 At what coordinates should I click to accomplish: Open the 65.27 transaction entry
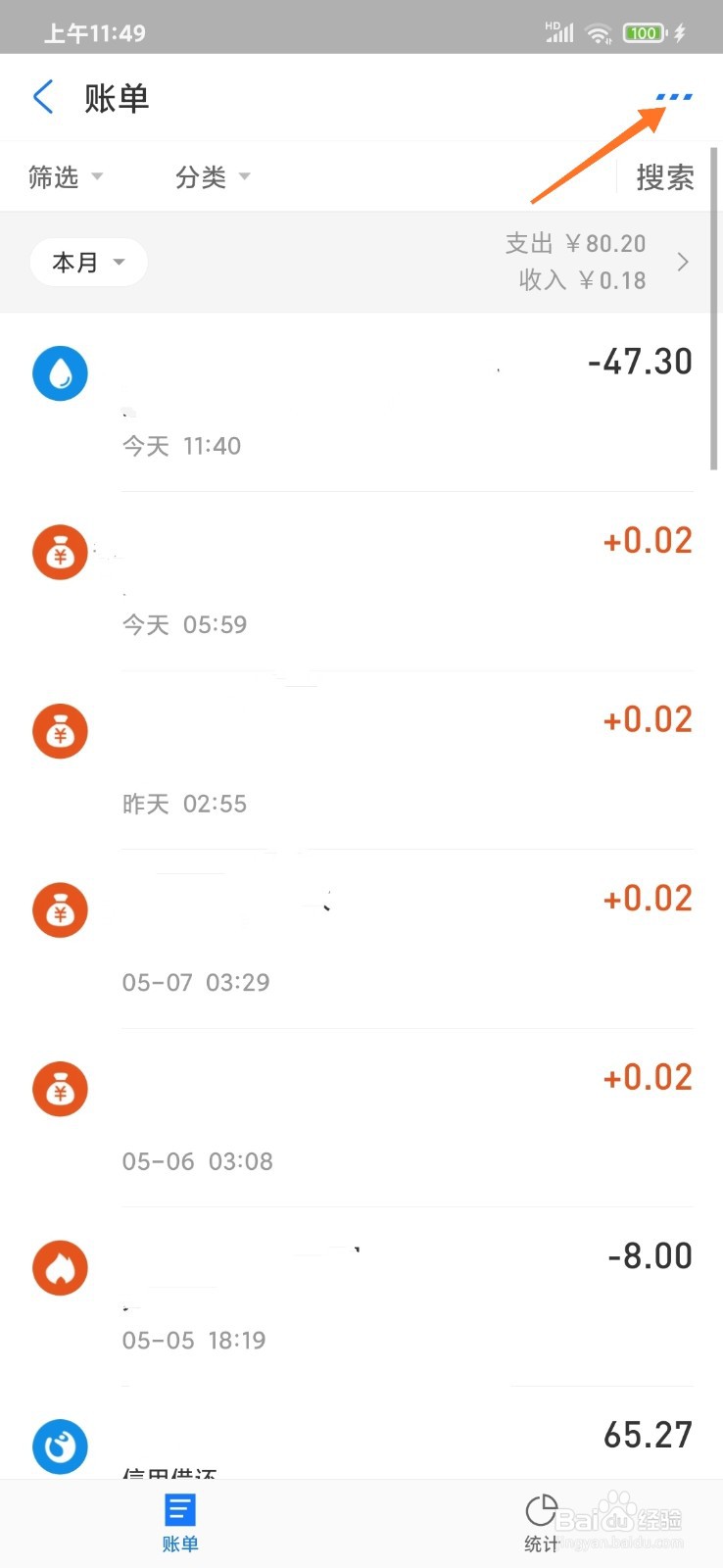(361, 1433)
